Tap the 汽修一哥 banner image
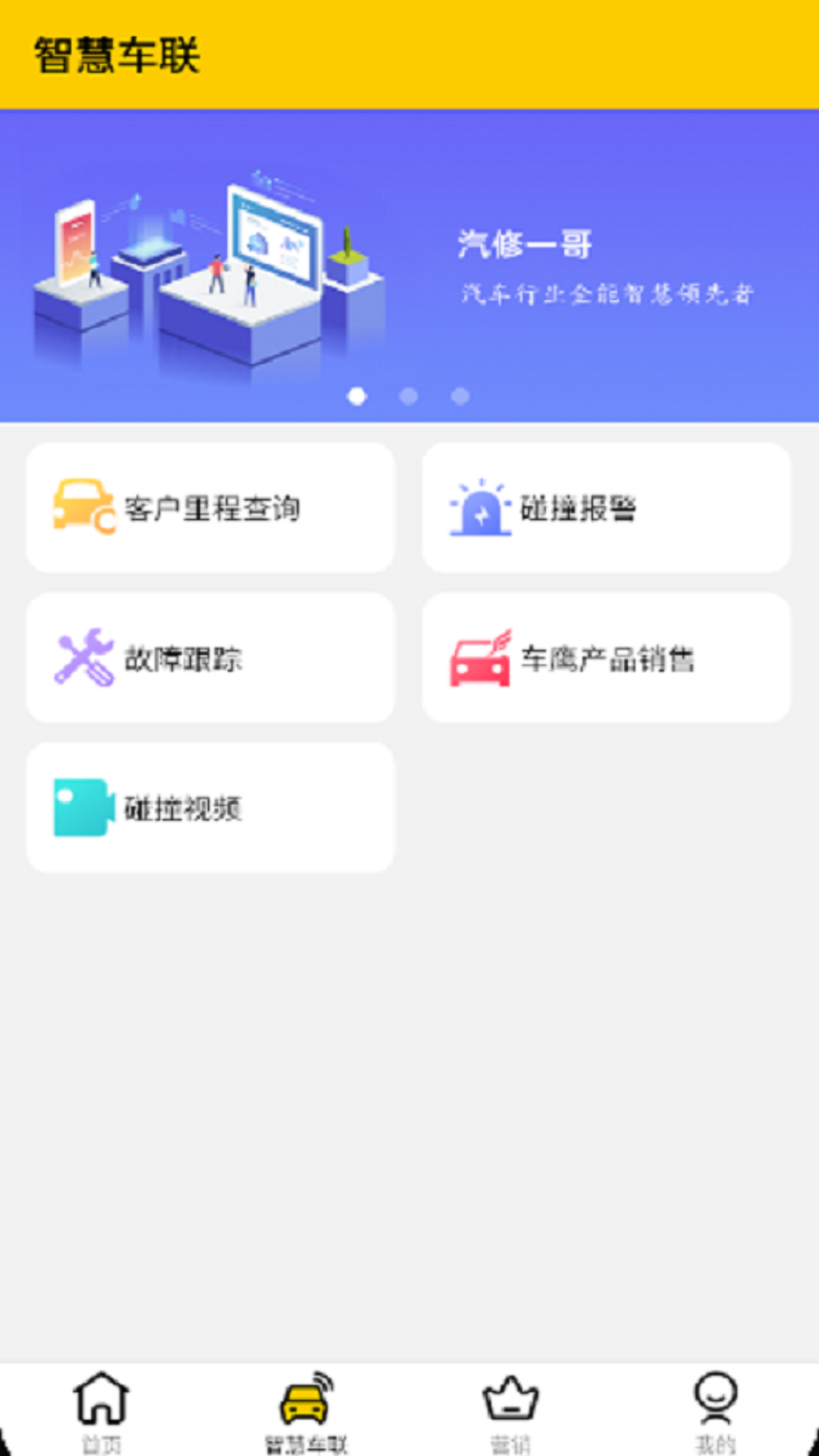Viewport: 819px width, 1456px height. (x=409, y=265)
